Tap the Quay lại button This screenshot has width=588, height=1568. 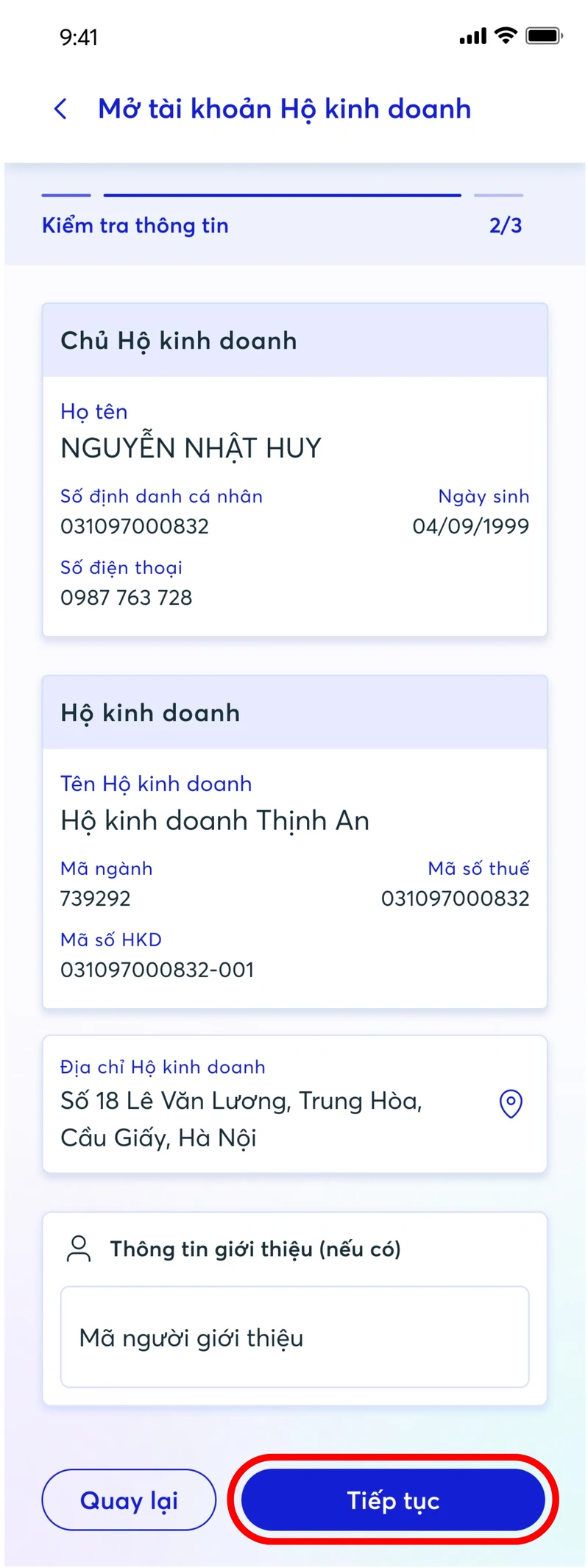click(x=129, y=1500)
